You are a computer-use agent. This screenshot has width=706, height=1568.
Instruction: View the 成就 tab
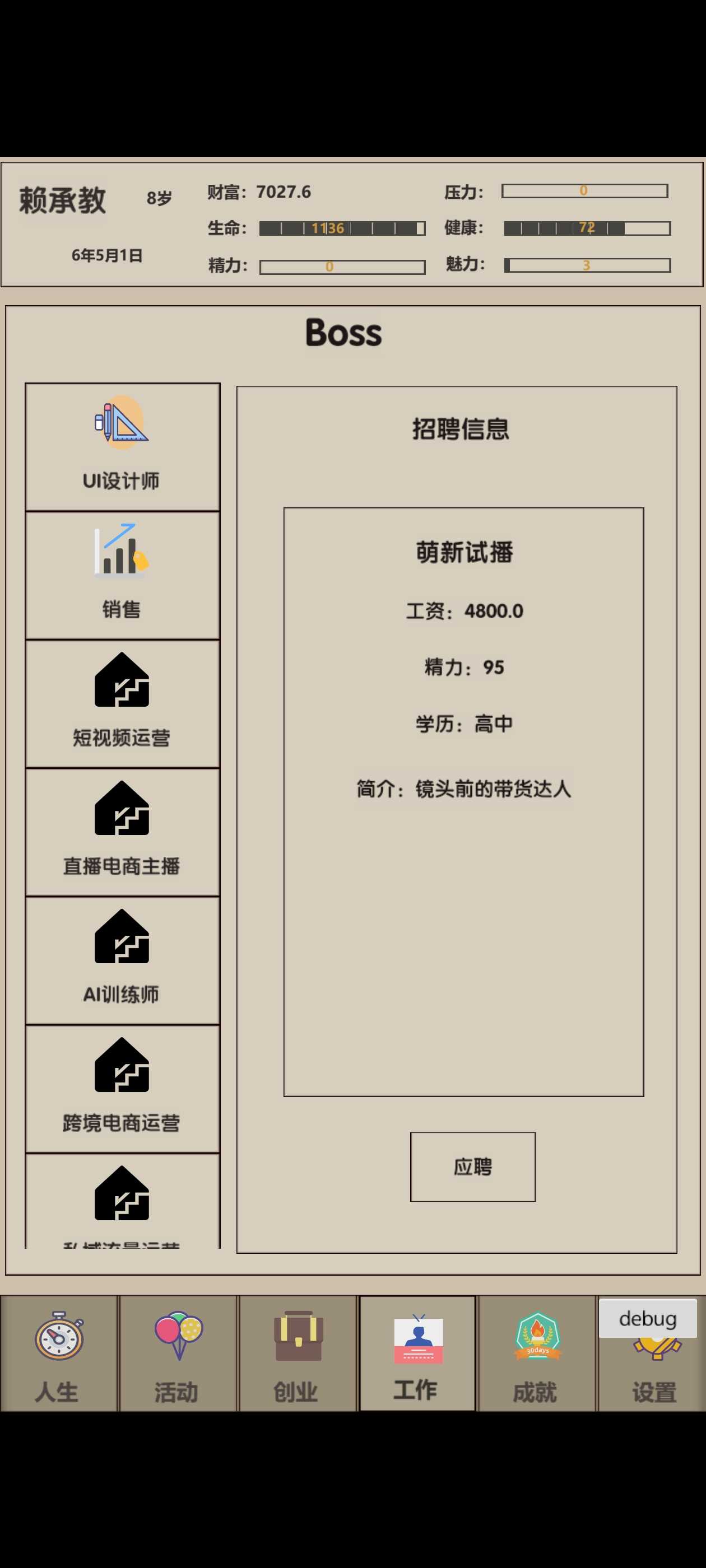[536, 1353]
